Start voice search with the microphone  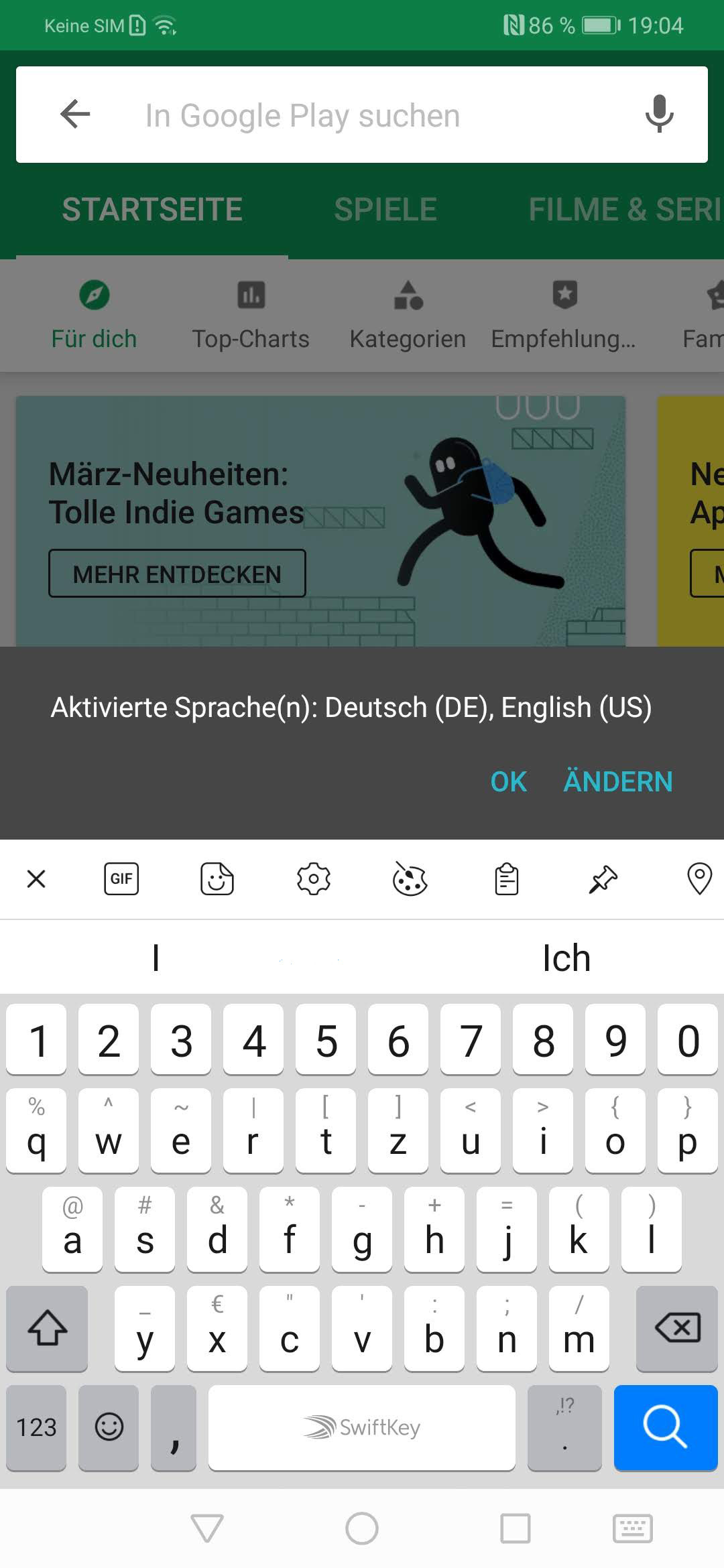pyautogui.click(x=659, y=114)
